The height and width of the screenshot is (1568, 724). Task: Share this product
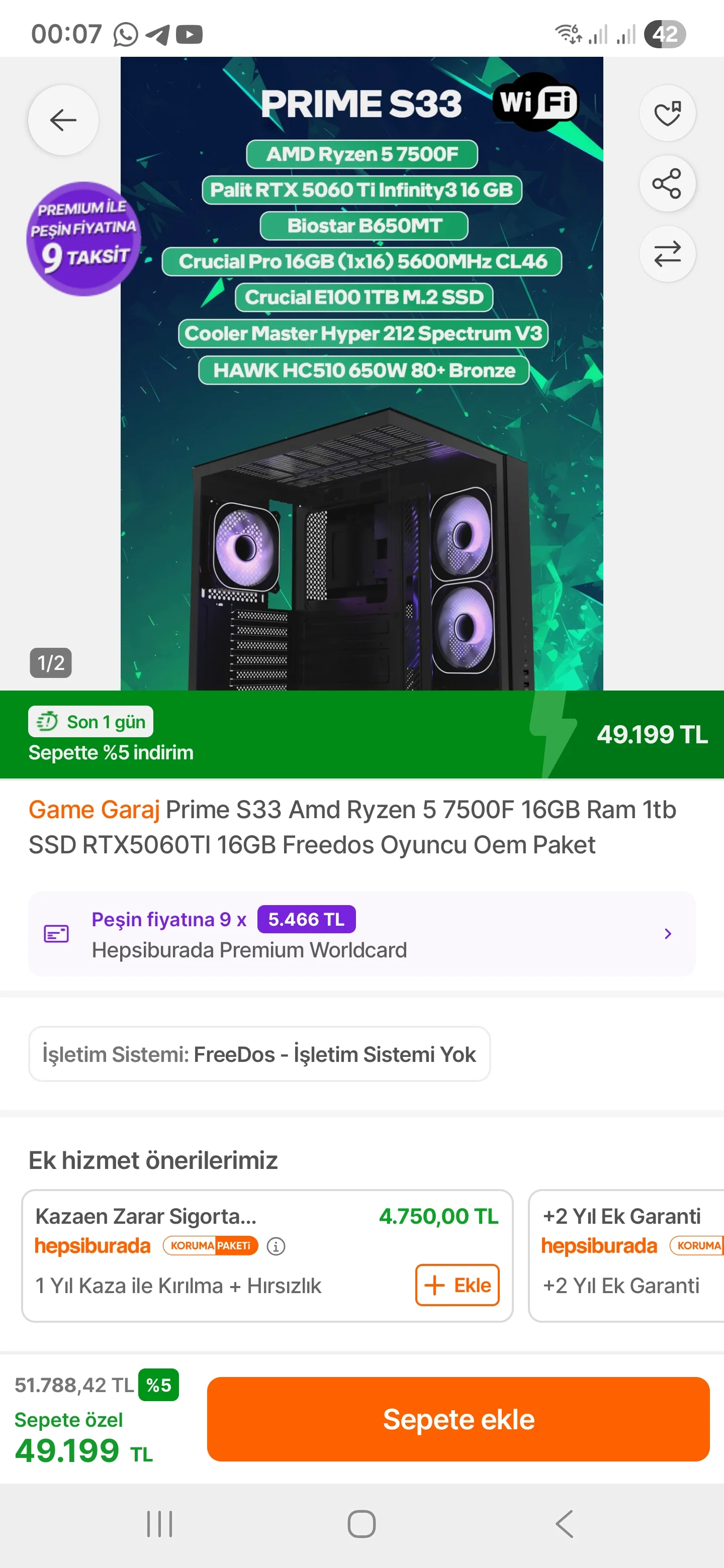point(667,183)
